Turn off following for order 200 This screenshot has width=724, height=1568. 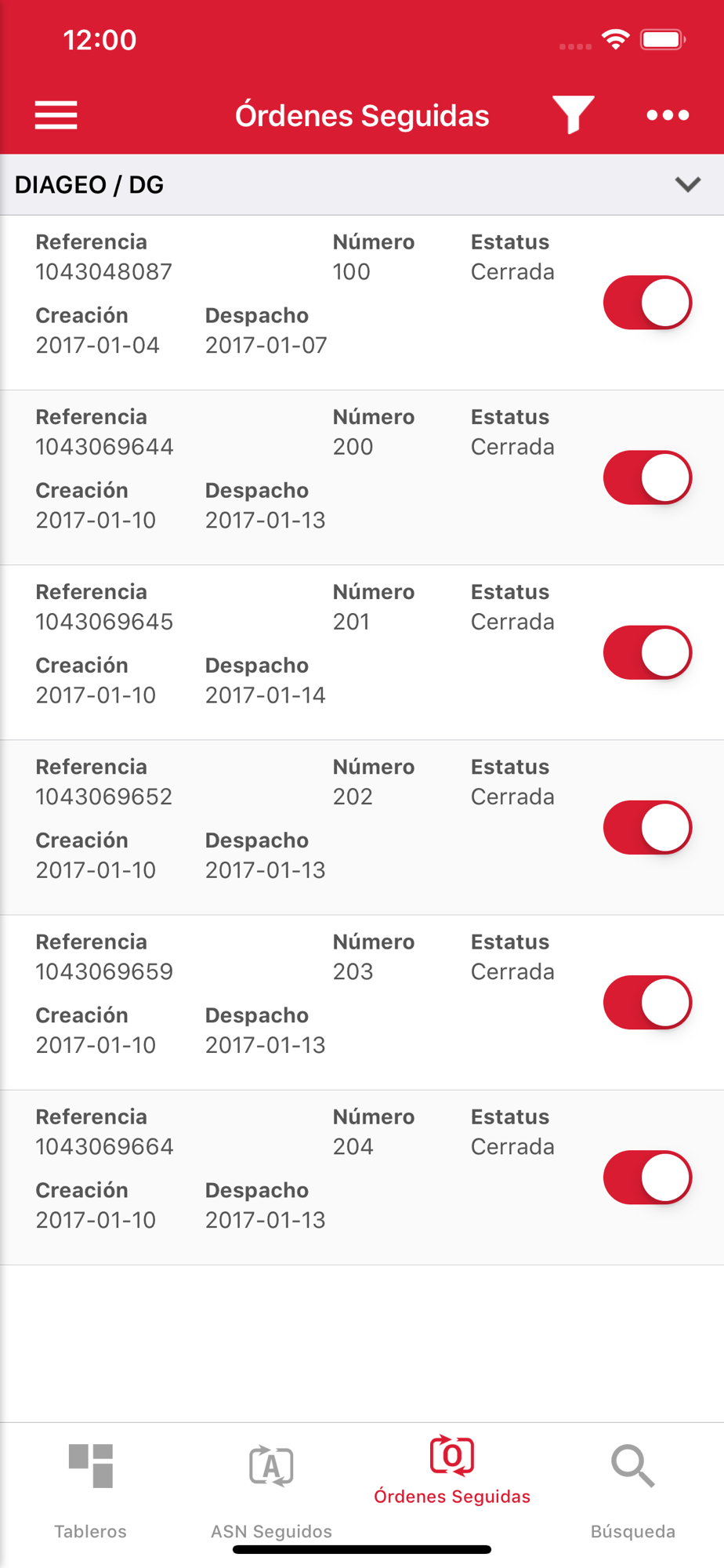coord(647,477)
